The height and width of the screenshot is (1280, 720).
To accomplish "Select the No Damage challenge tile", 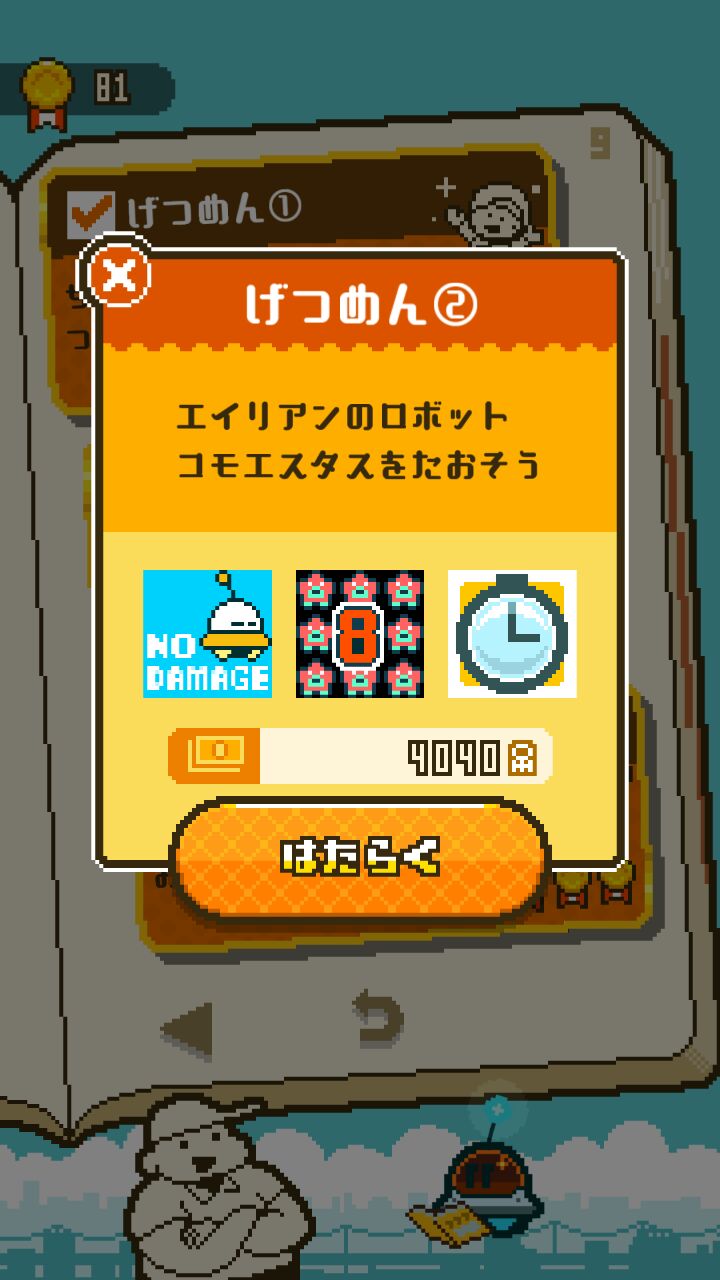I will click(x=207, y=633).
